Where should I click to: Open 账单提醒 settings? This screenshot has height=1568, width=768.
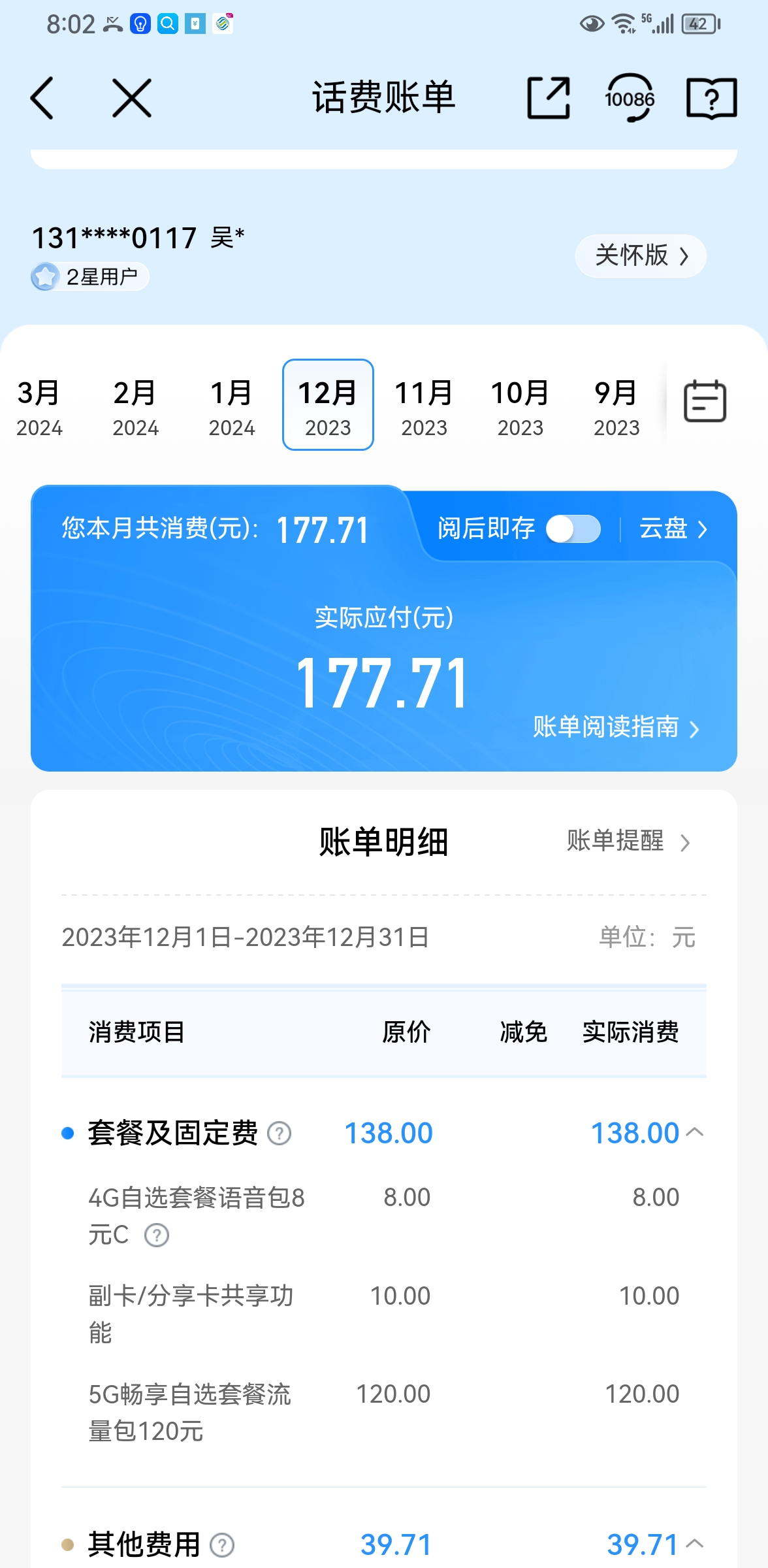pyautogui.click(x=628, y=841)
